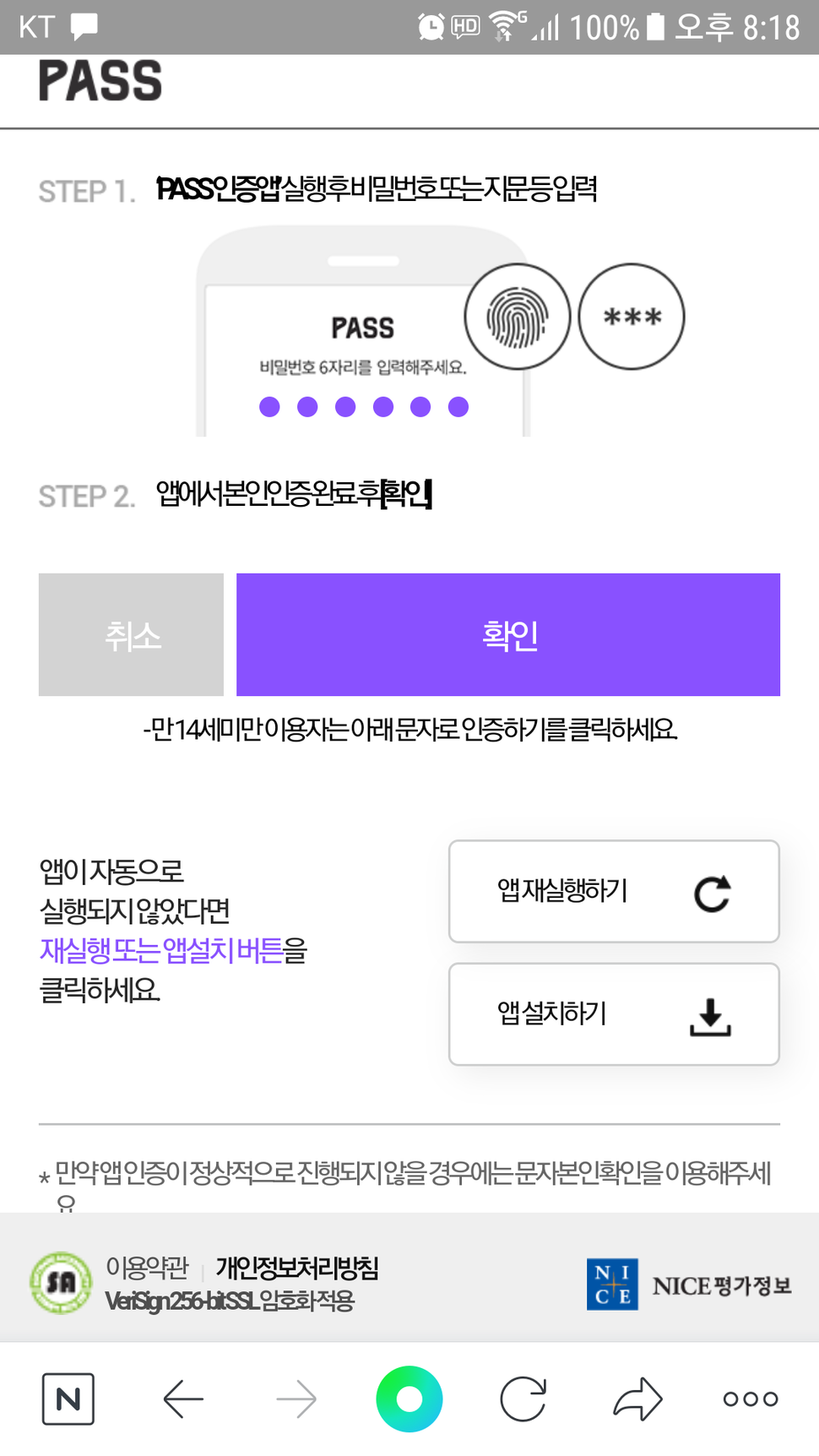Share this page with the share arrow
Image resolution: width=819 pixels, height=1456 pixels.
637,1399
